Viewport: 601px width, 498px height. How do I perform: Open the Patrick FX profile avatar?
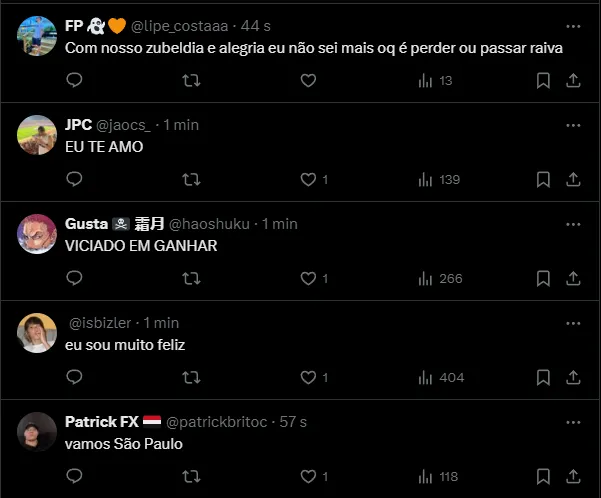tap(37, 431)
